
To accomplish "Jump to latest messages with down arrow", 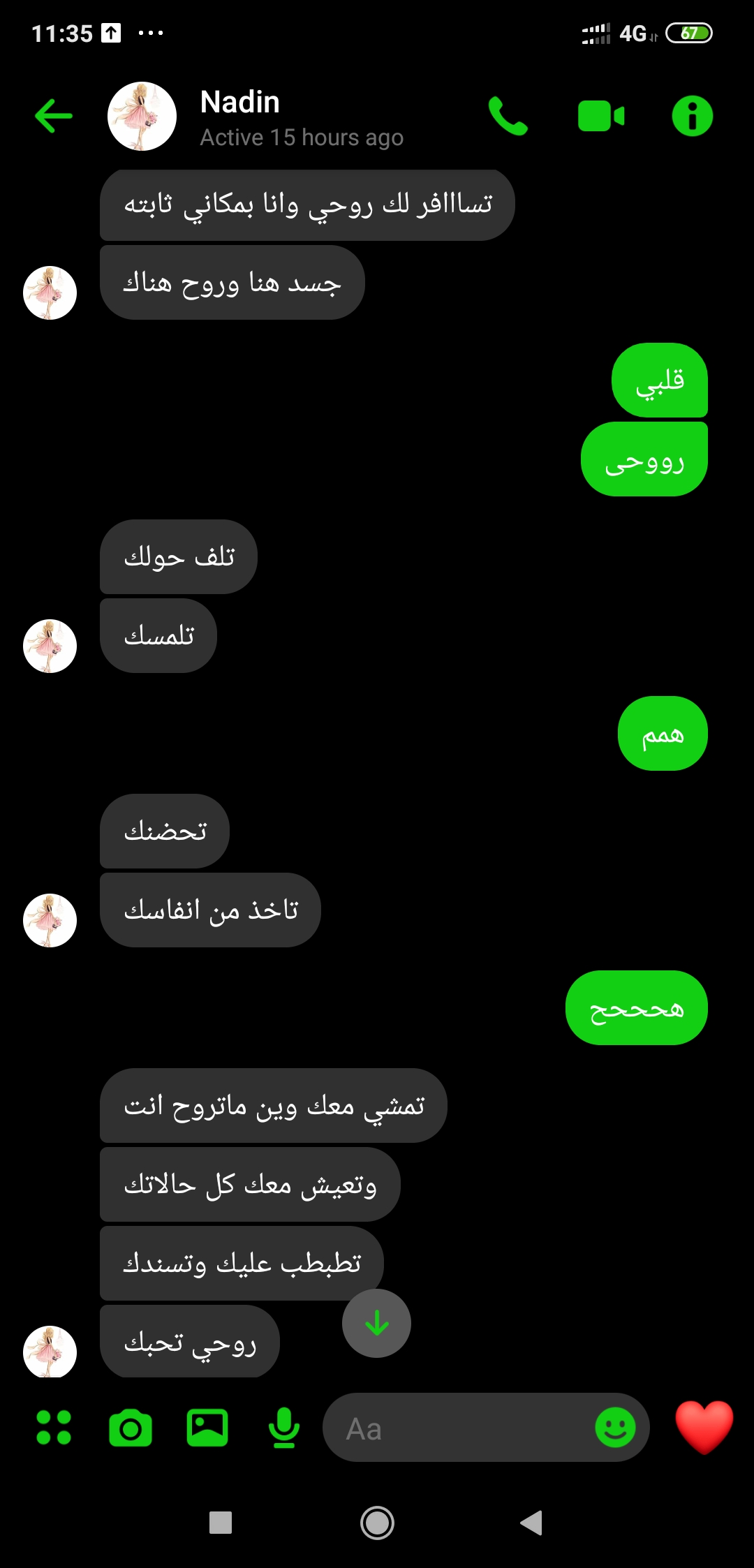I will tap(376, 1323).
